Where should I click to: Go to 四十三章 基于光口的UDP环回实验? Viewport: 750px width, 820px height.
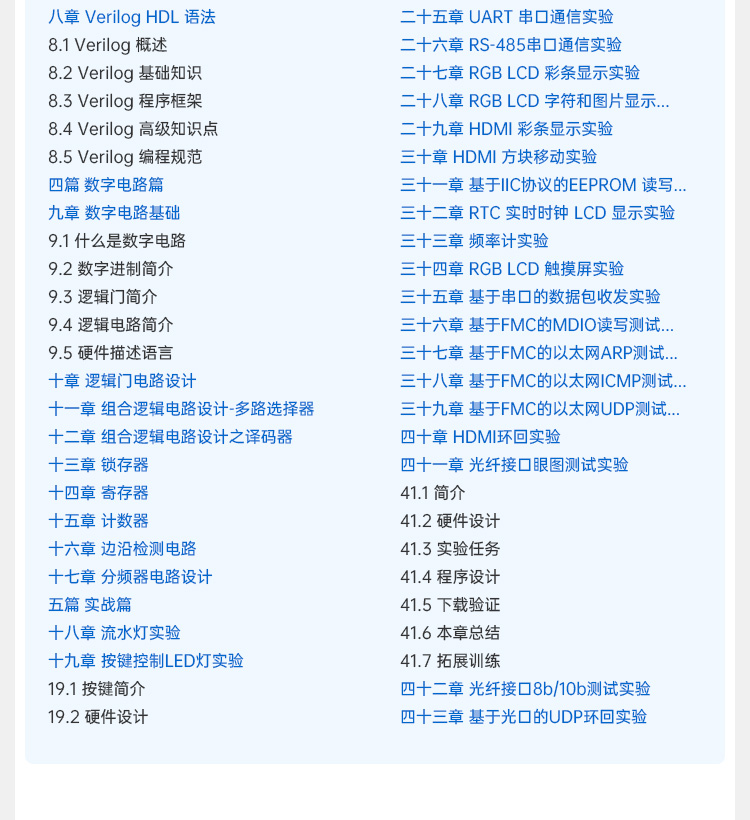click(523, 717)
